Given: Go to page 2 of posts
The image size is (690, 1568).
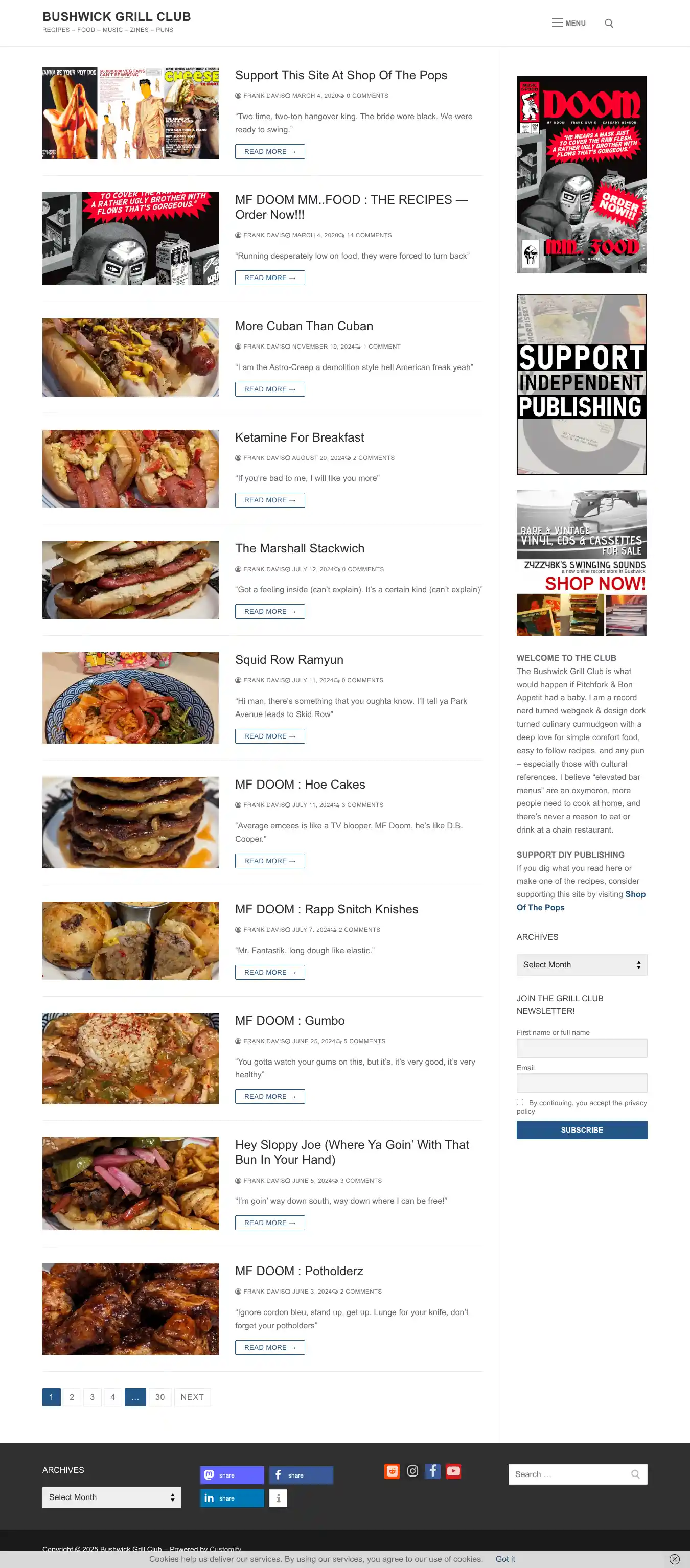Looking at the screenshot, I should pyautogui.click(x=72, y=1397).
